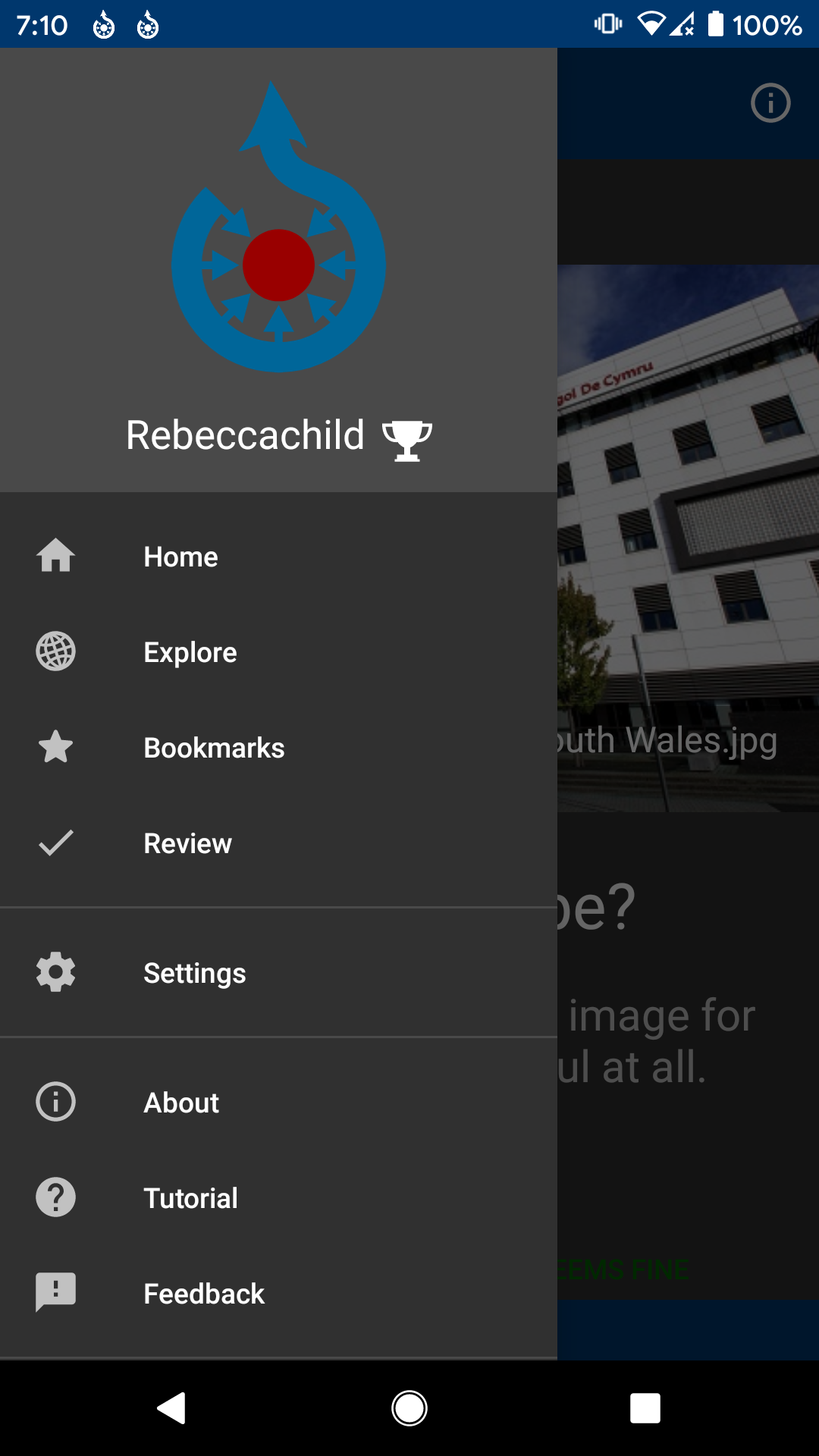Tap the system home button
Screen dimensions: 819x1456
[409, 1408]
